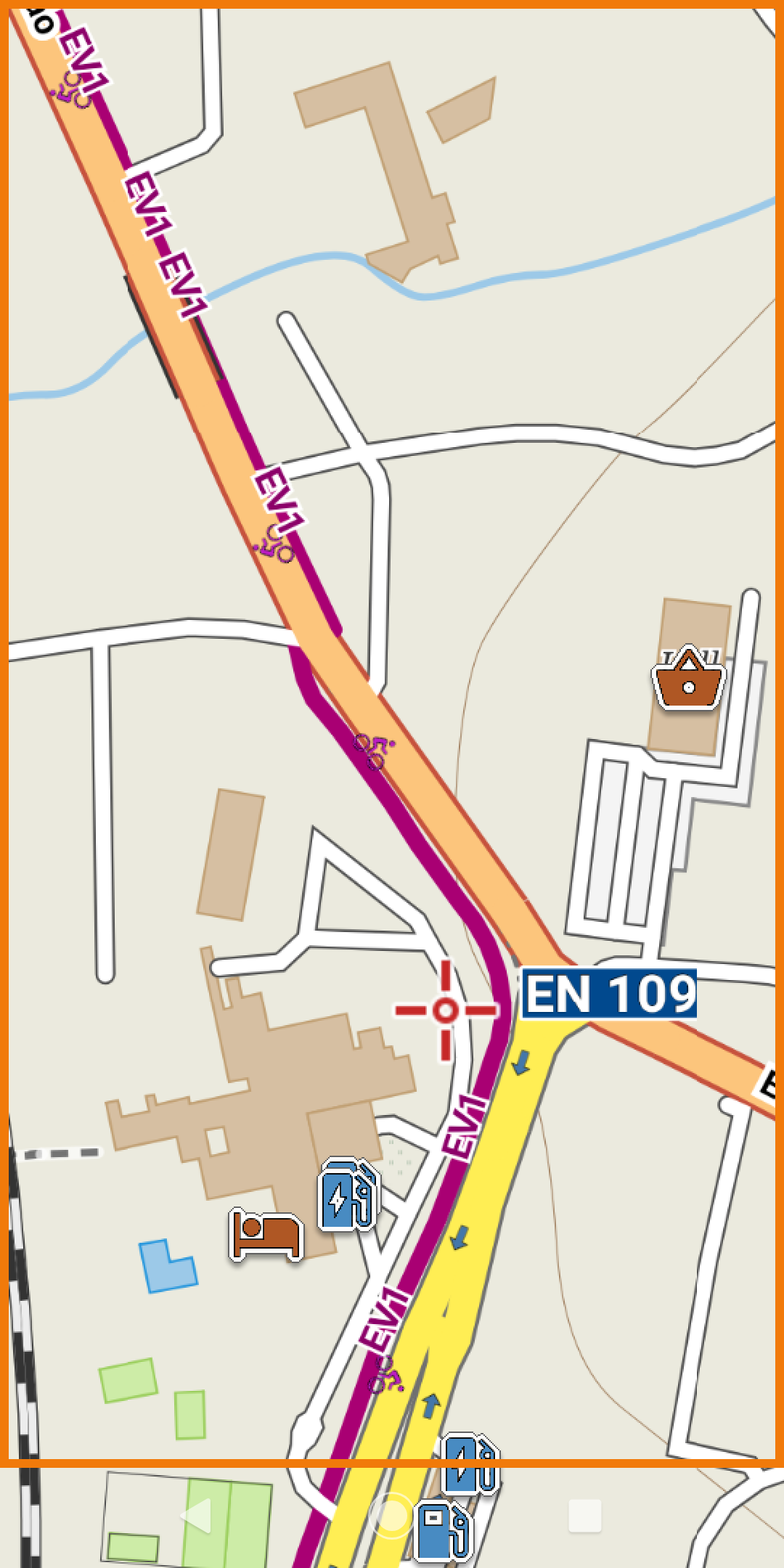Go back with the system back button
Screen dimensions: 784x1568
pos(196,1516)
